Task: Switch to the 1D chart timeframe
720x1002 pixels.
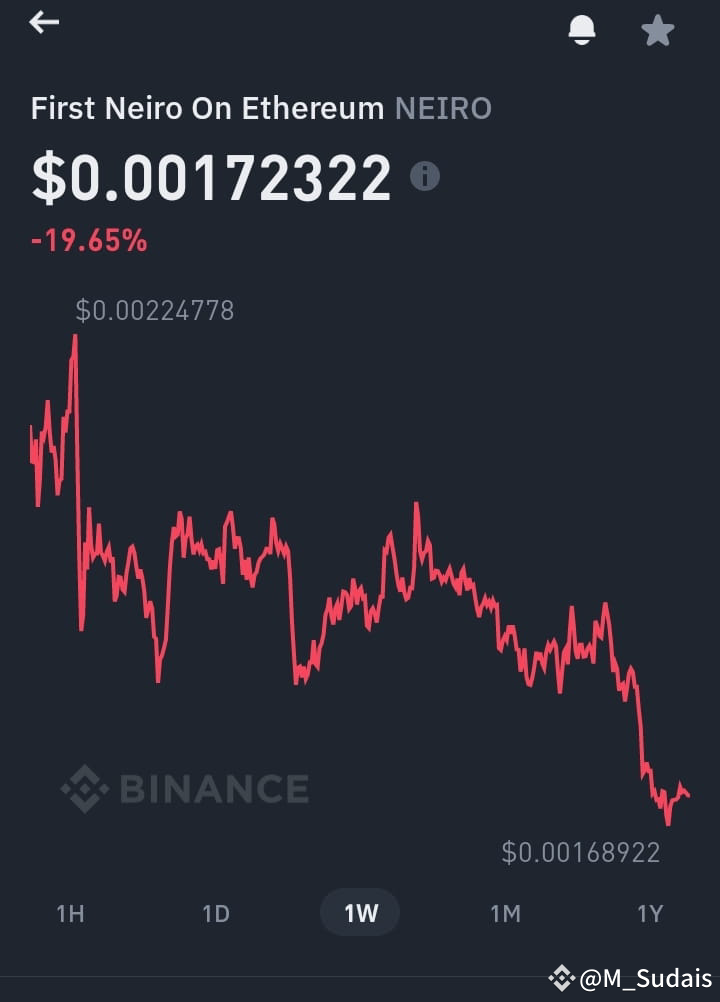Action: tap(215, 912)
